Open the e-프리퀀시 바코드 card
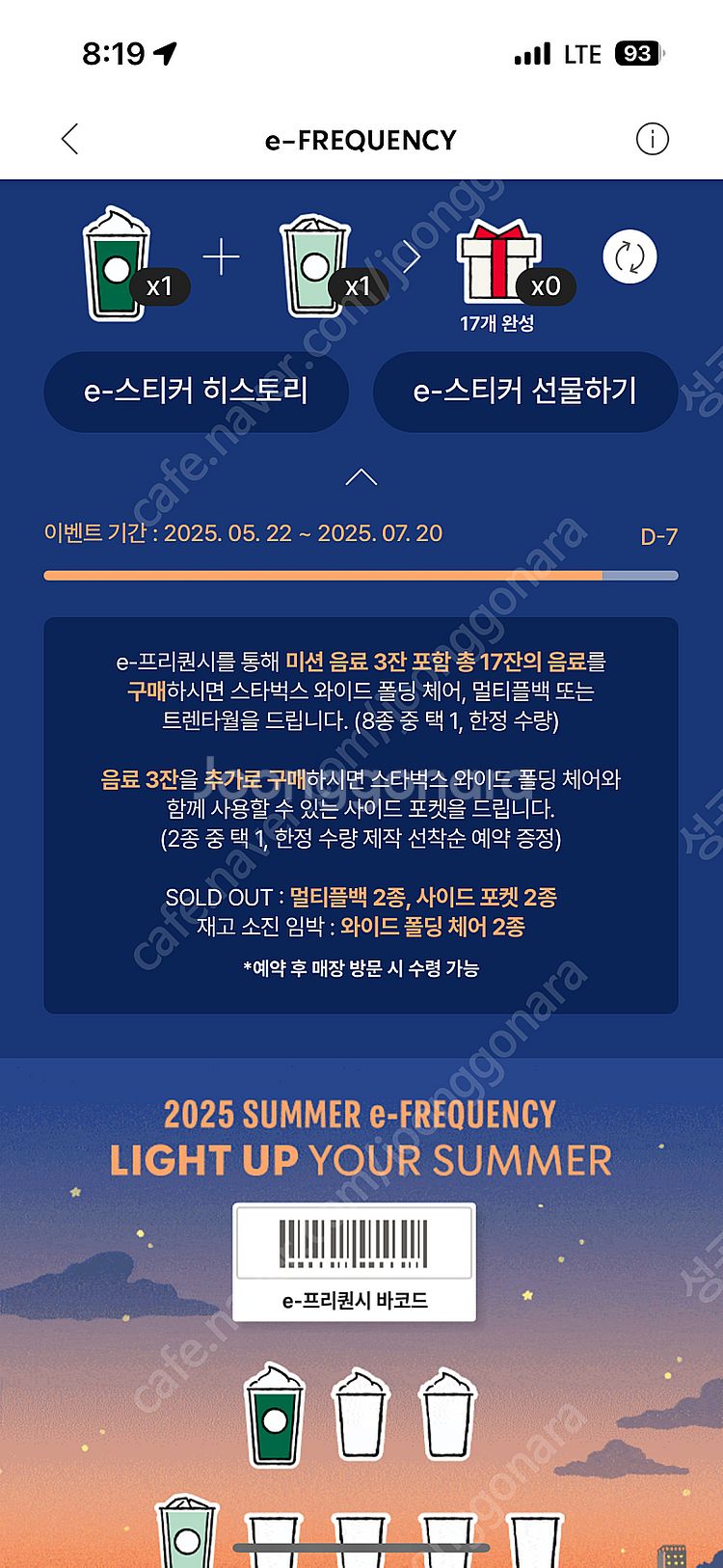The image size is (723, 1568). tap(355, 1262)
